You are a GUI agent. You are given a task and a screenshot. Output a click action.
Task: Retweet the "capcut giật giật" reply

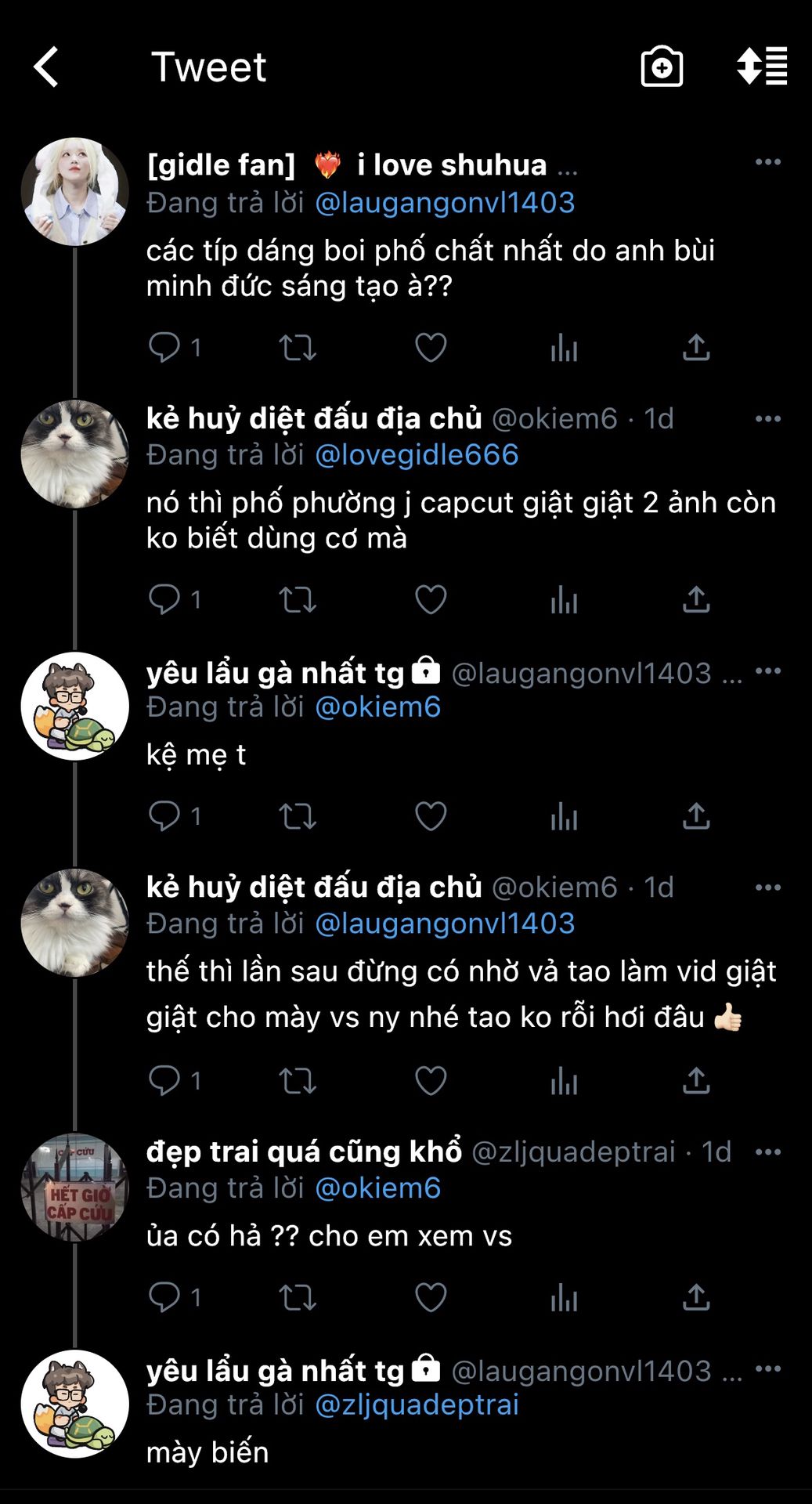tap(298, 600)
